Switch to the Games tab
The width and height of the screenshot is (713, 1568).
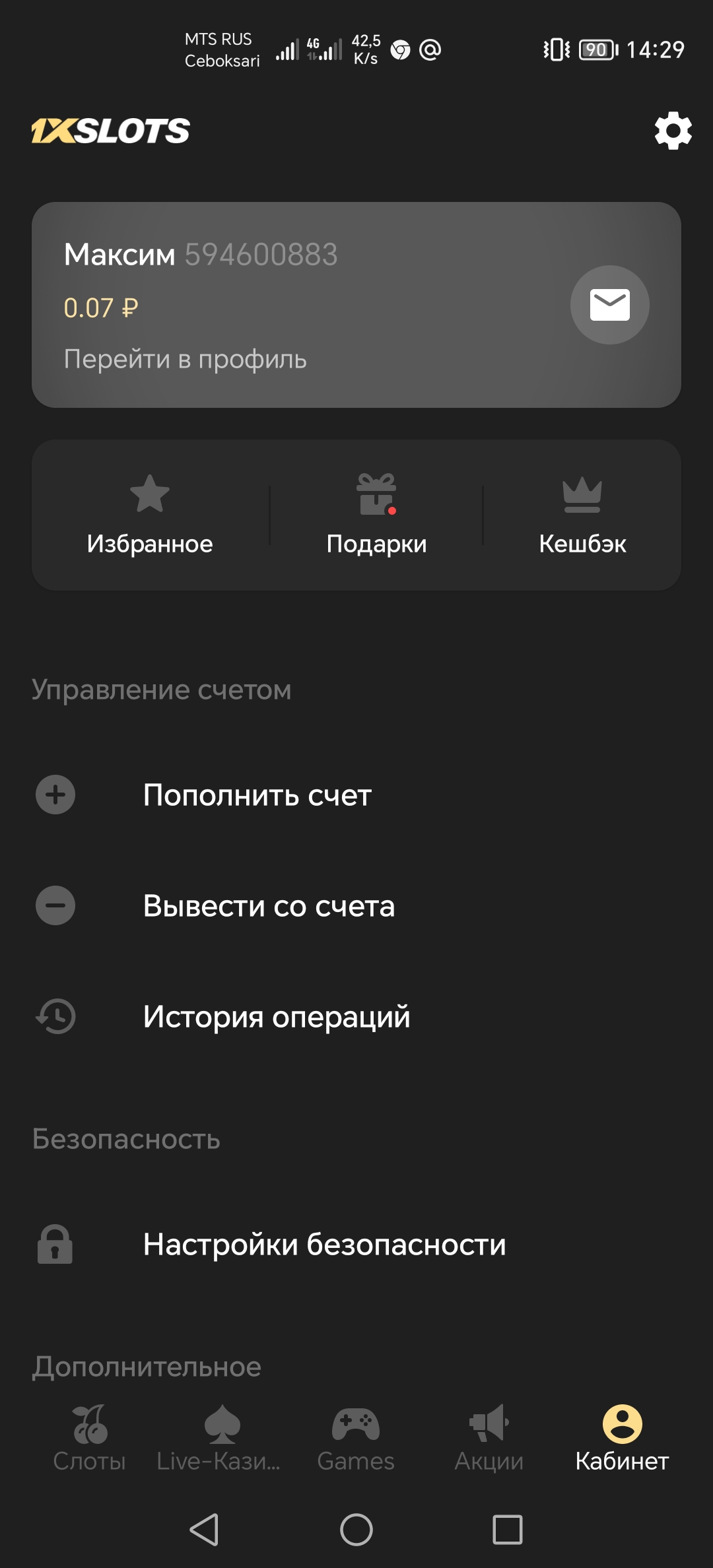coord(356,1439)
